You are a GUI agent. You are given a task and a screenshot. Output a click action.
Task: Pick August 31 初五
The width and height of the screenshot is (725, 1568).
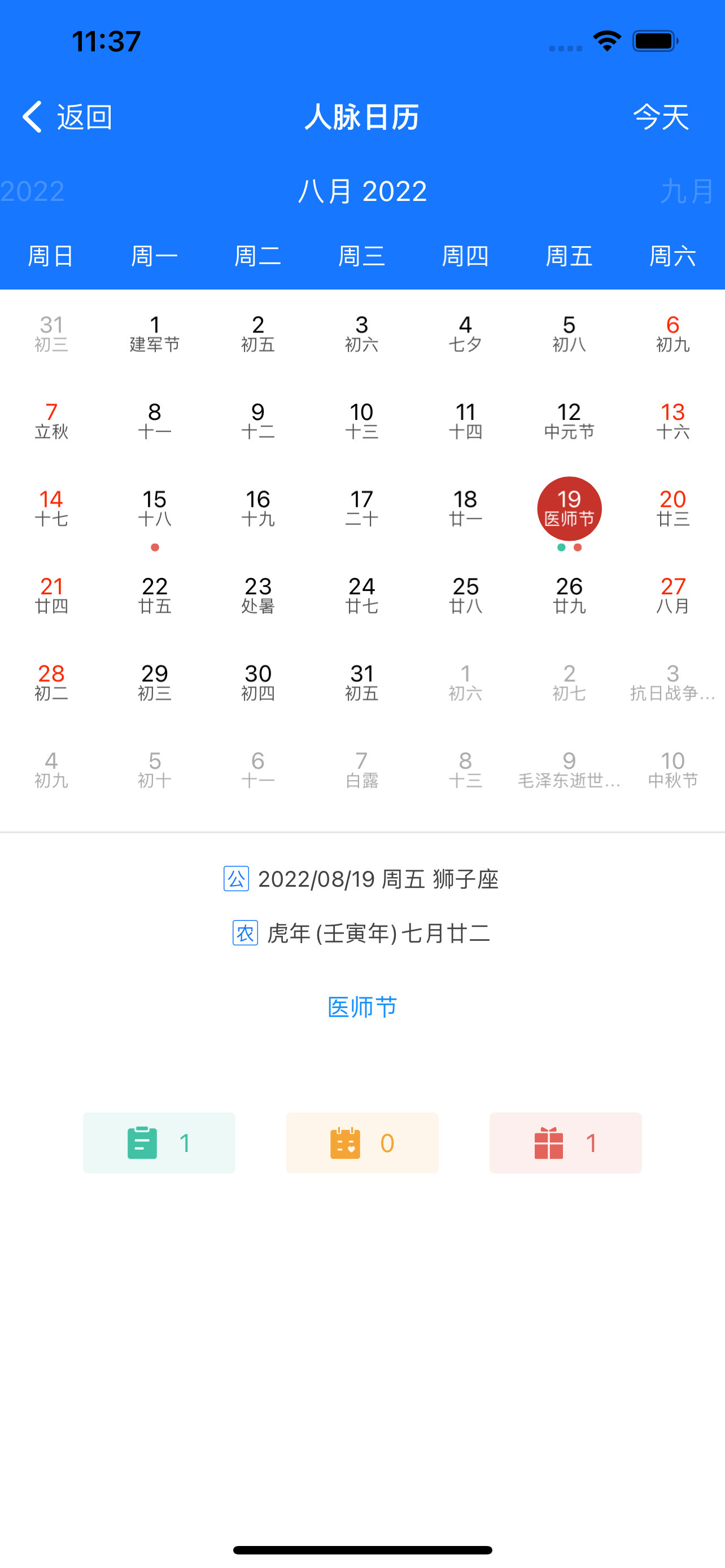click(x=362, y=682)
